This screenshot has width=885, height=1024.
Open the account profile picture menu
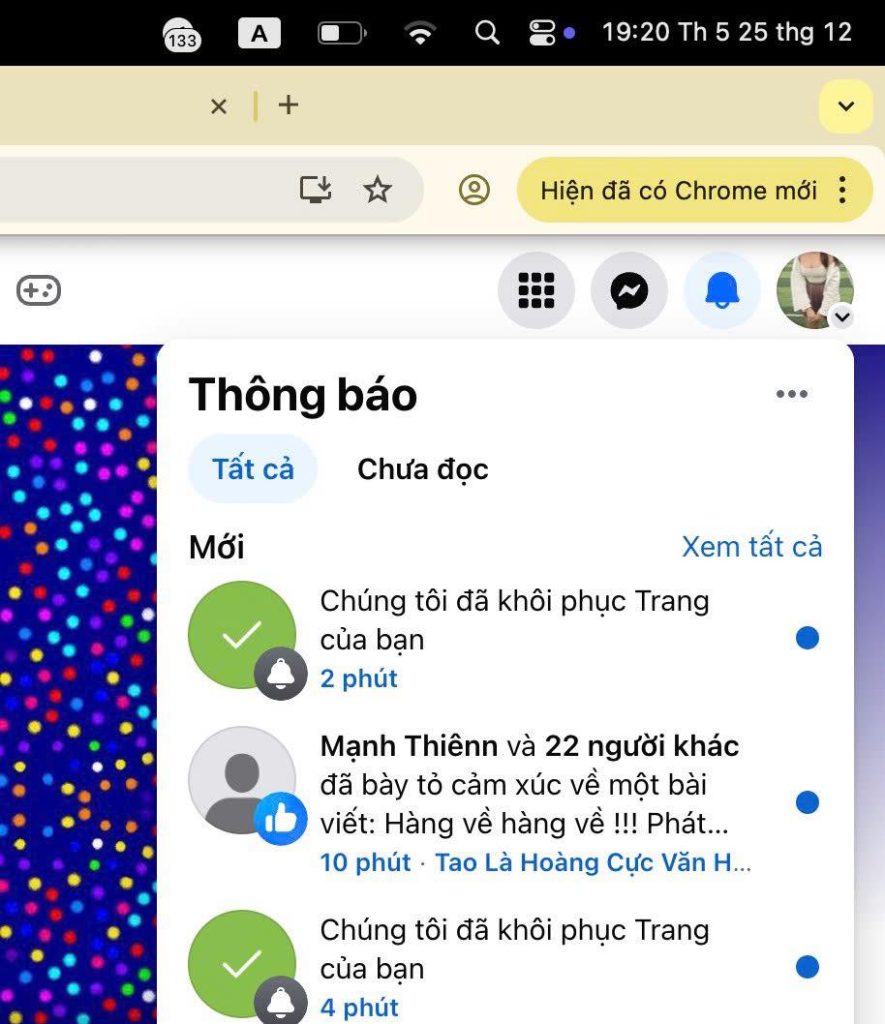[815, 291]
